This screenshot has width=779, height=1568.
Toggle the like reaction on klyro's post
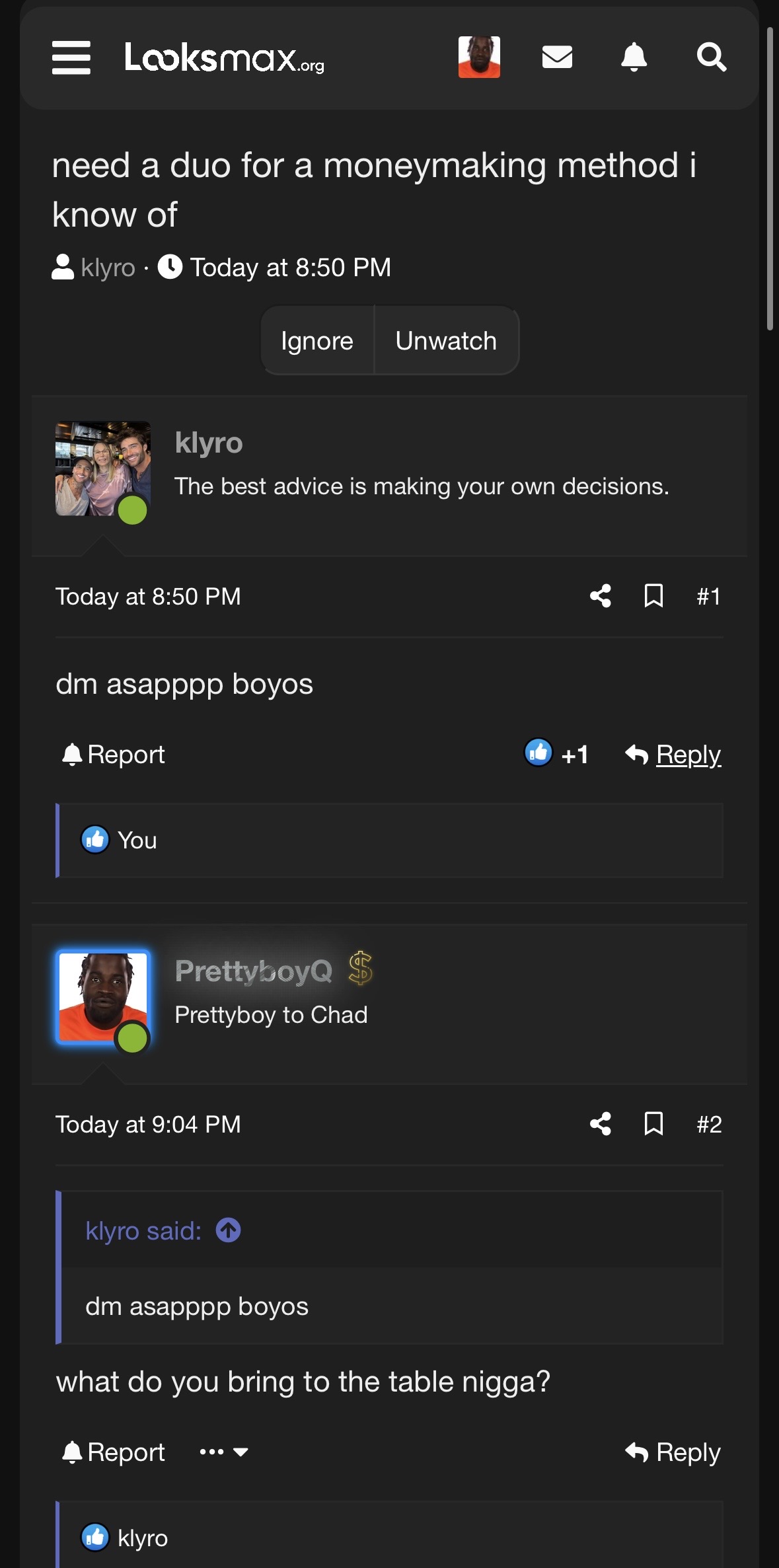tap(538, 753)
